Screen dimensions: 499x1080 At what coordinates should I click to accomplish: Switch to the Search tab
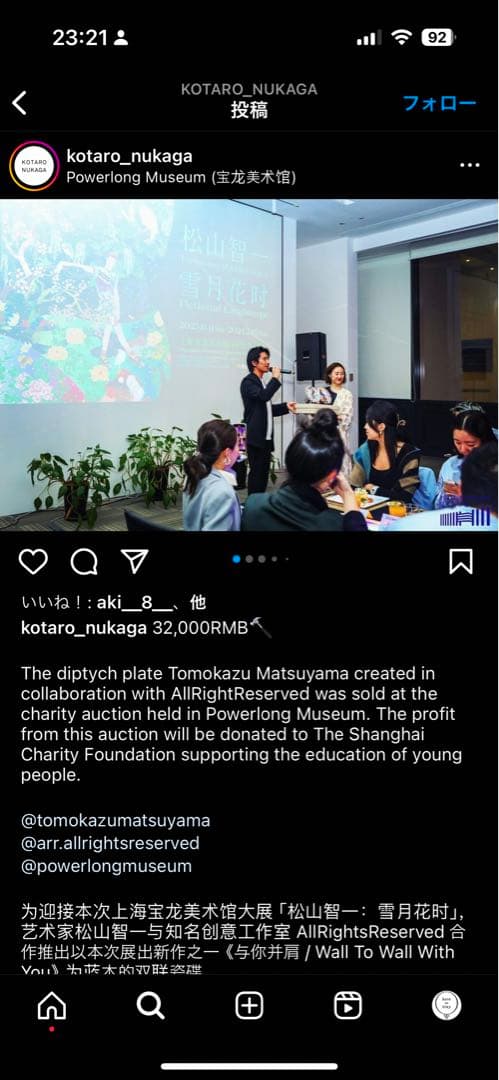(150, 1006)
